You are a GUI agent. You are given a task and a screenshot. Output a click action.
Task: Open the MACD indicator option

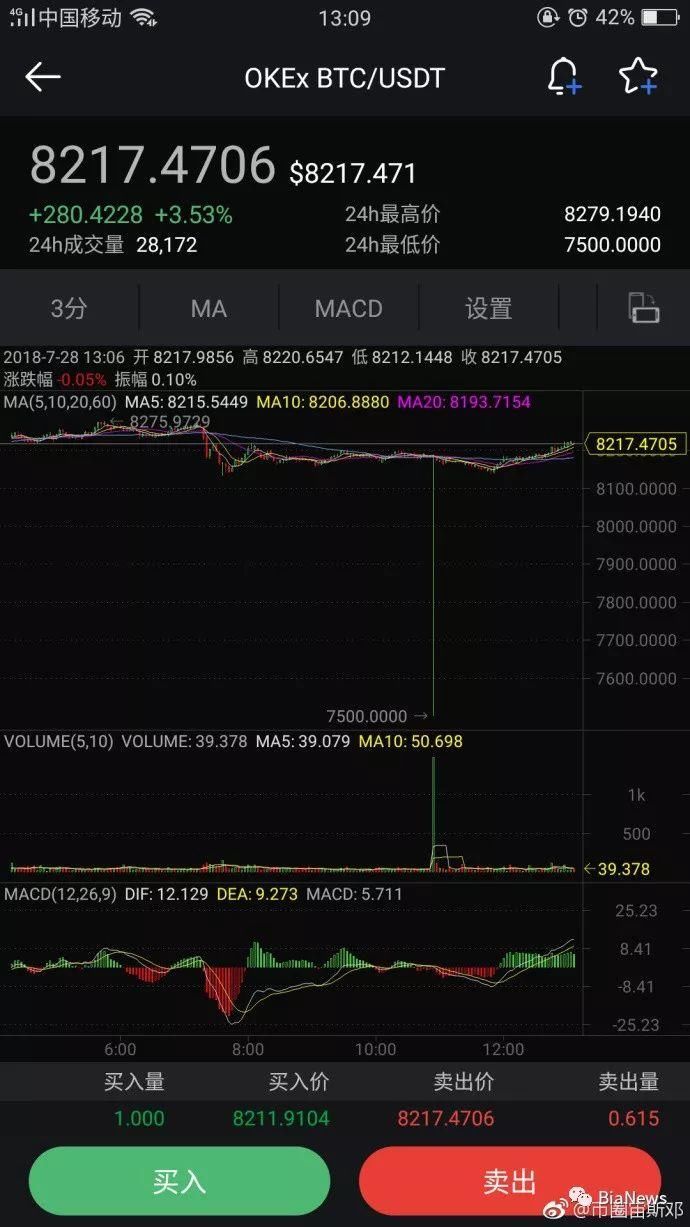pos(348,308)
